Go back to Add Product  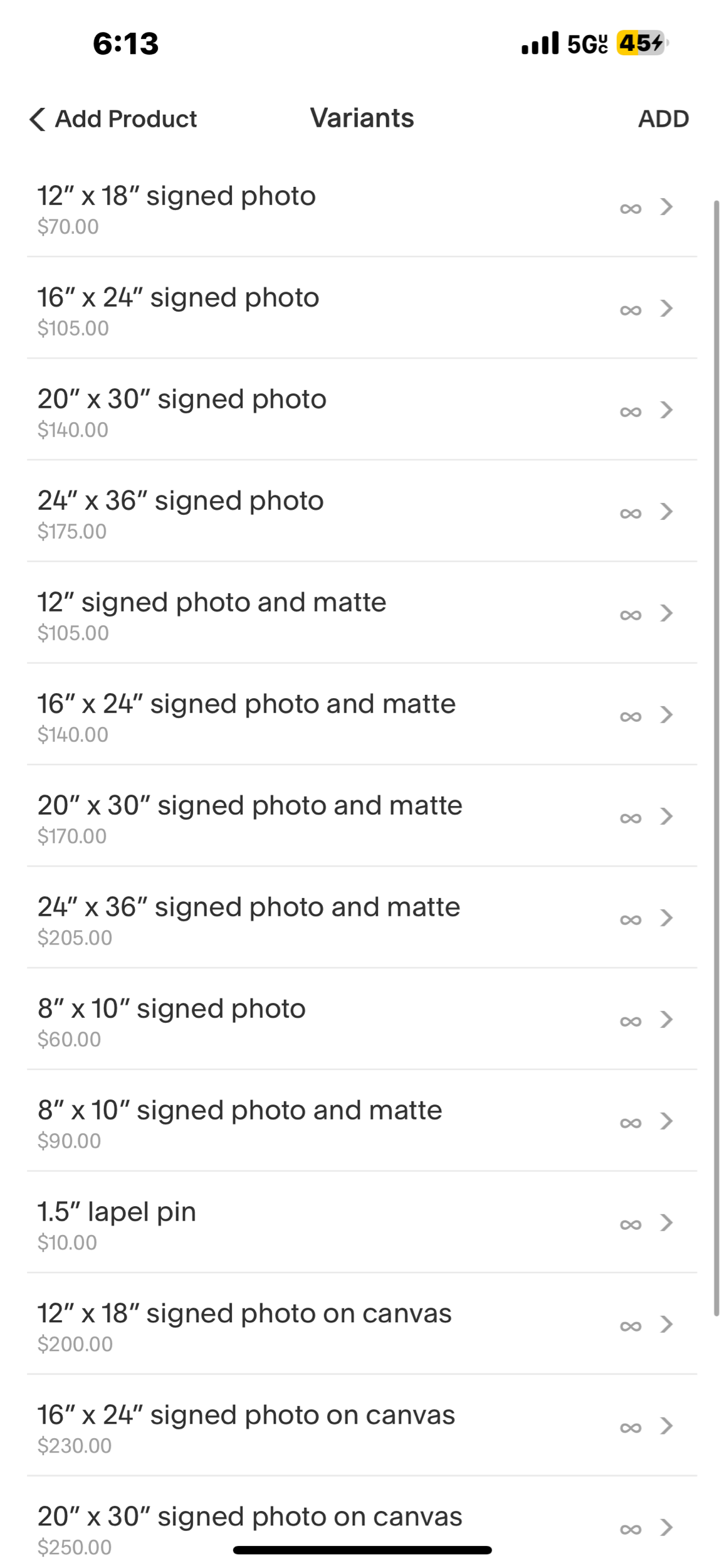point(113,119)
